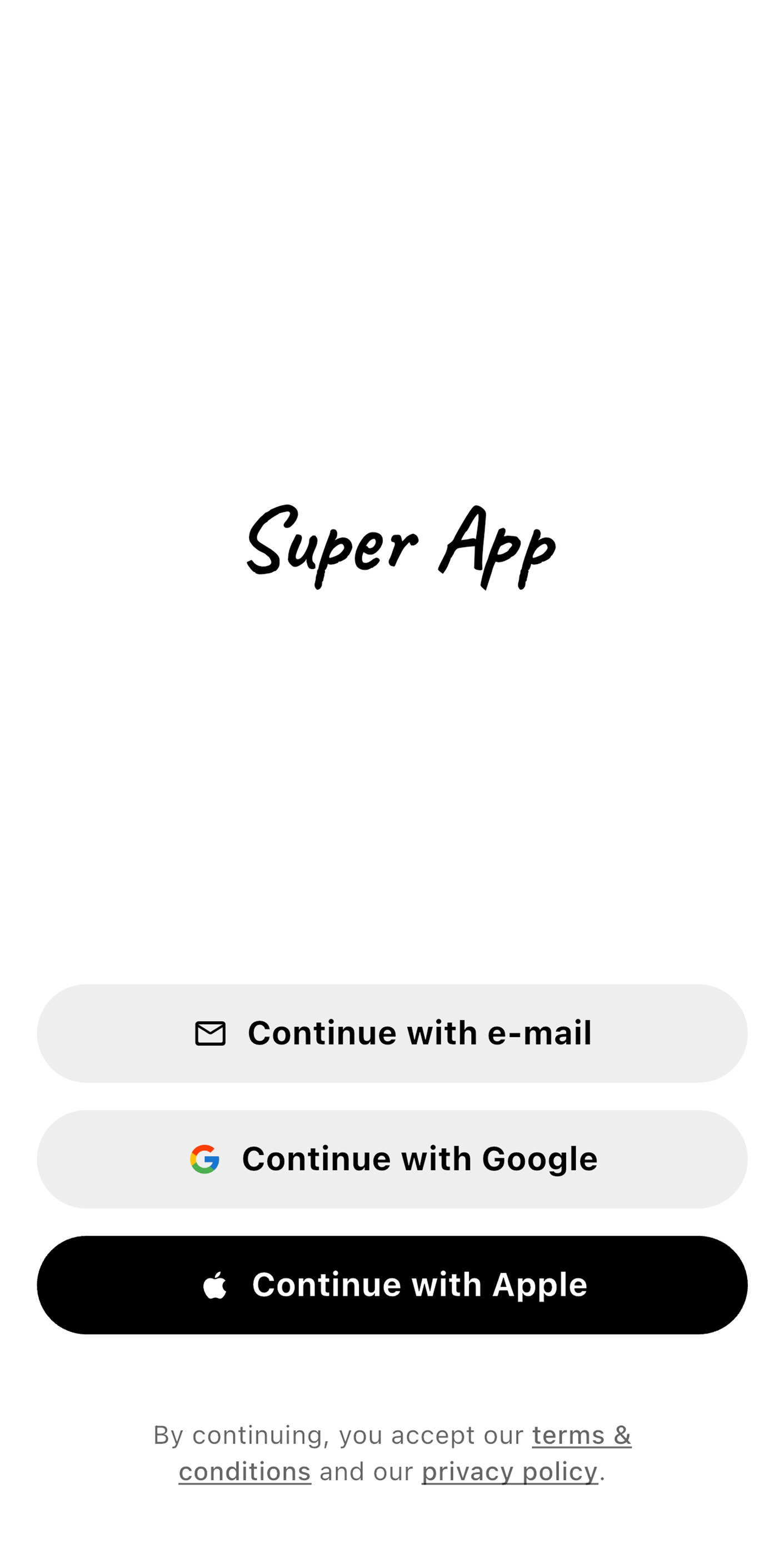Open the terms & conditions link
The height and width of the screenshot is (1557, 784).
(x=581, y=1435)
